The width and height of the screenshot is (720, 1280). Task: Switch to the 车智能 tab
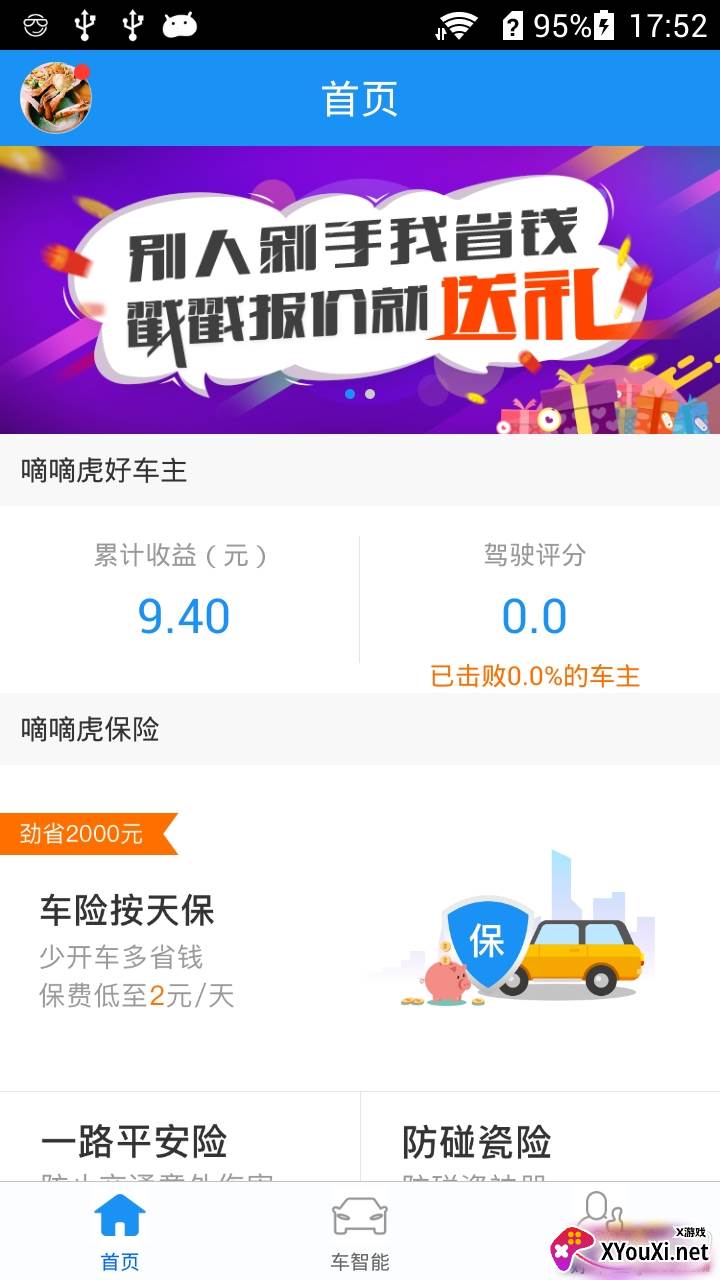pyautogui.click(x=360, y=1231)
